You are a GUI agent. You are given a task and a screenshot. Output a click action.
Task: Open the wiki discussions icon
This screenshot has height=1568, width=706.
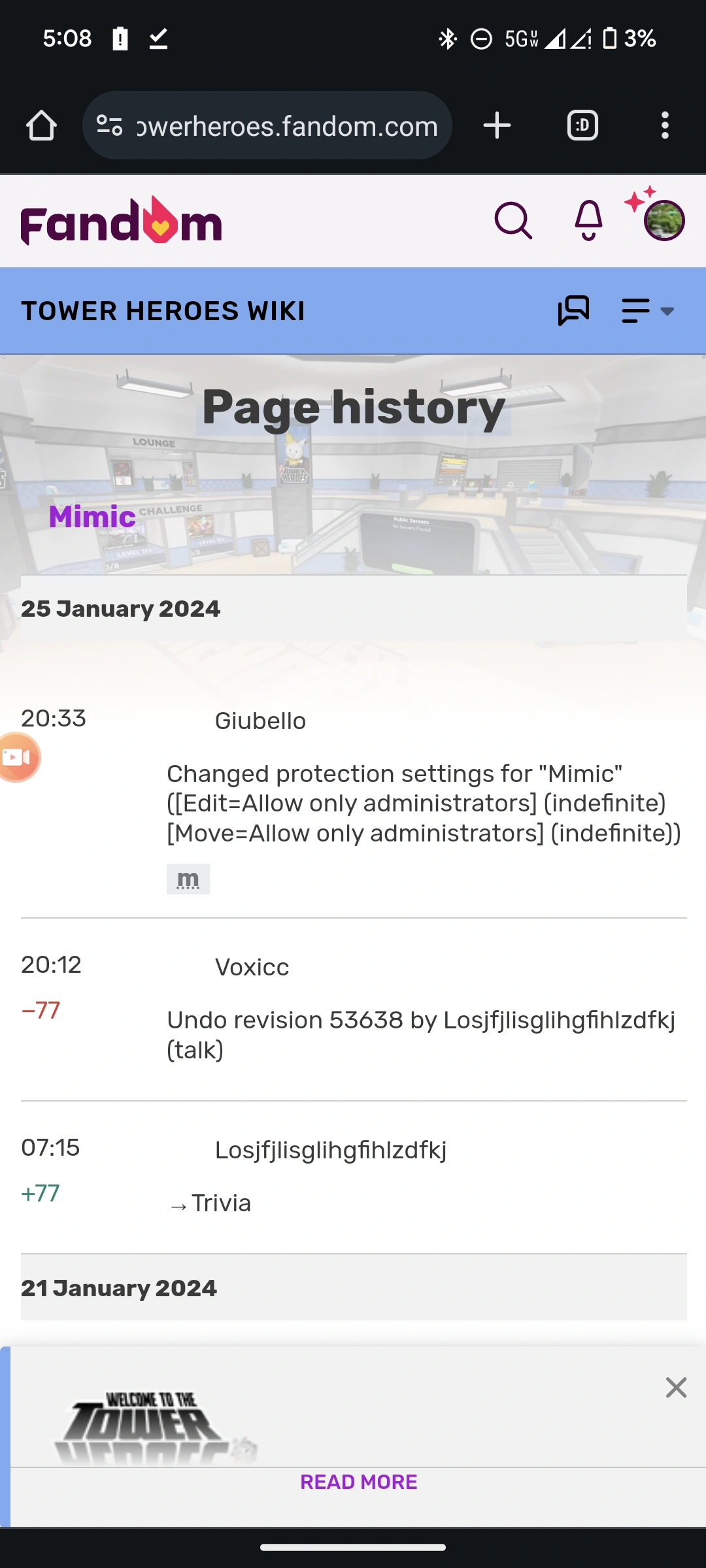573,311
